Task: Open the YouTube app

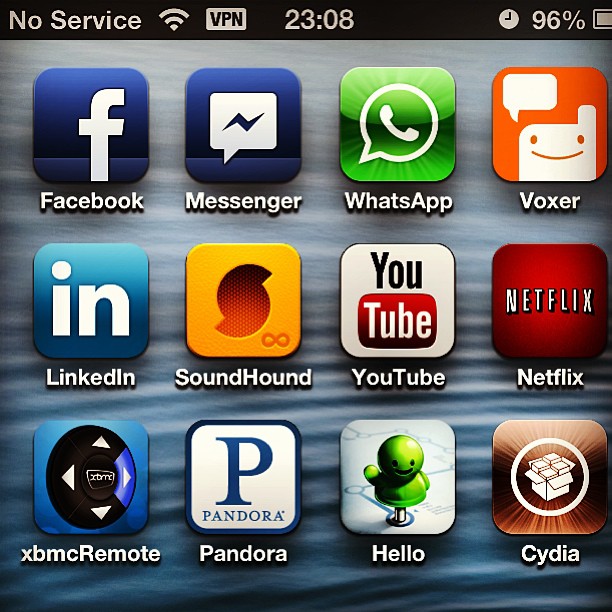Action: pyautogui.click(x=398, y=301)
